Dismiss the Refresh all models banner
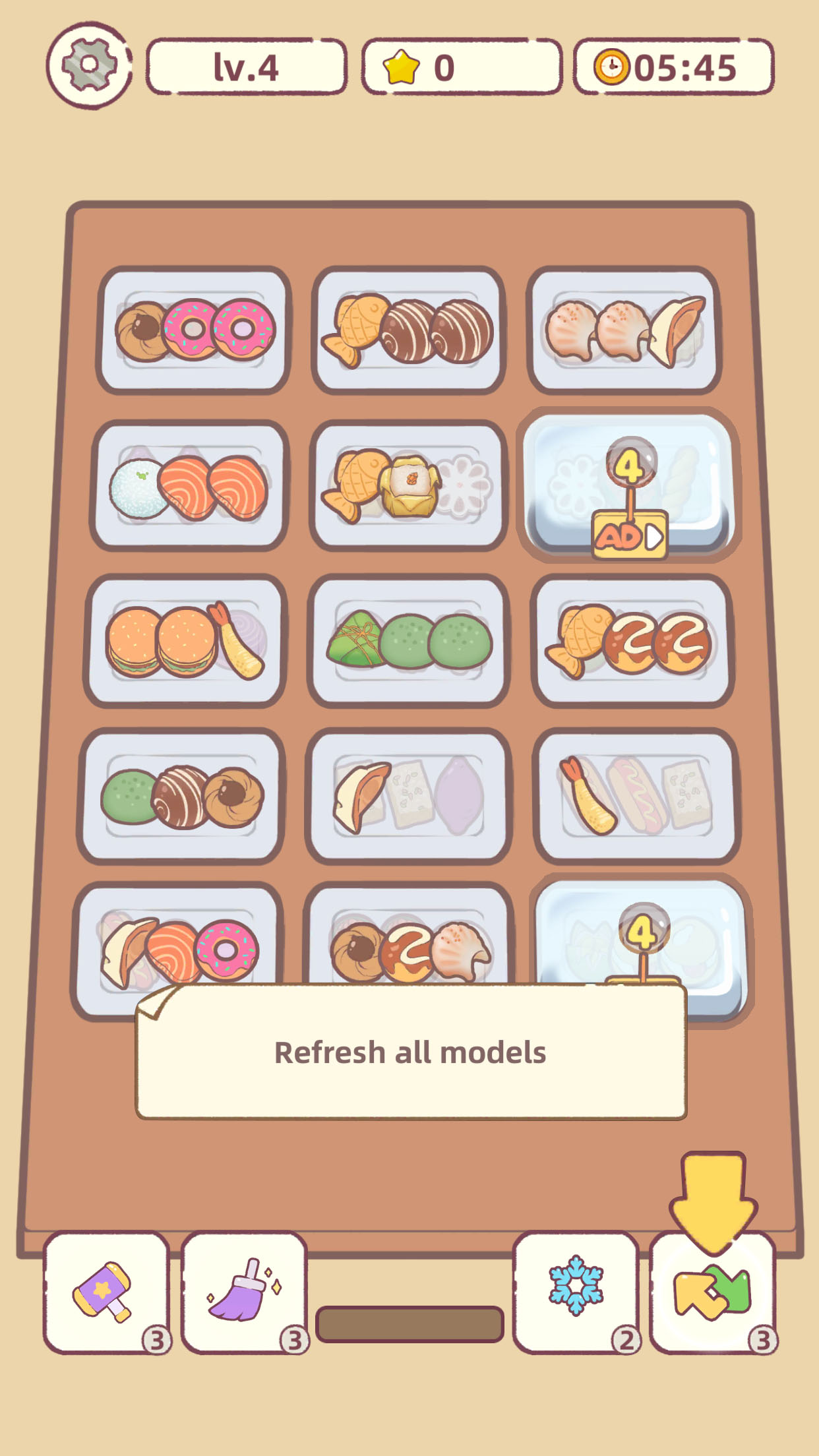Image resolution: width=819 pixels, height=1456 pixels. [x=409, y=1052]
